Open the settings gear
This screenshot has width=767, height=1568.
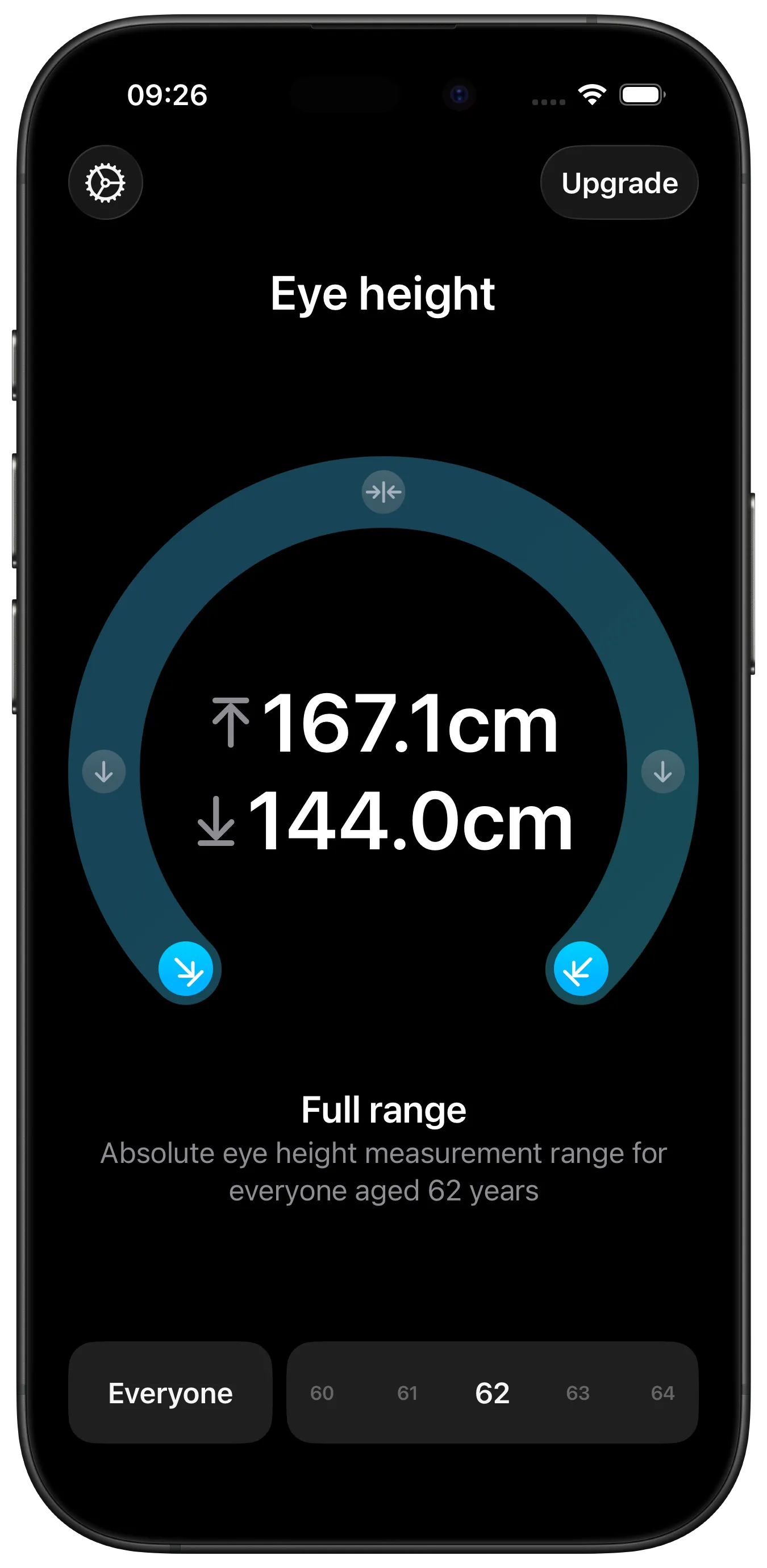pos(105,182)
